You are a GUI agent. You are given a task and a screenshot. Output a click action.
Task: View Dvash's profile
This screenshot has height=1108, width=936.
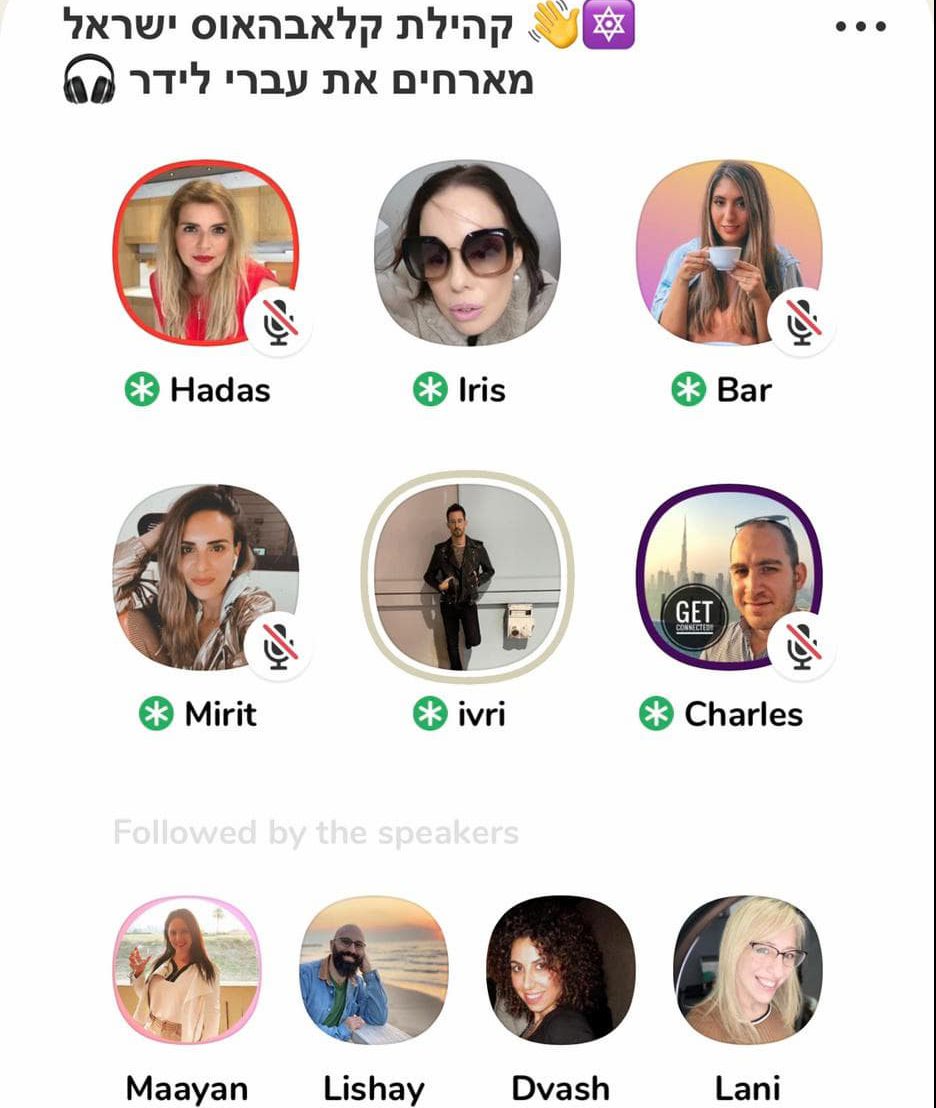(x=561, y=969)
